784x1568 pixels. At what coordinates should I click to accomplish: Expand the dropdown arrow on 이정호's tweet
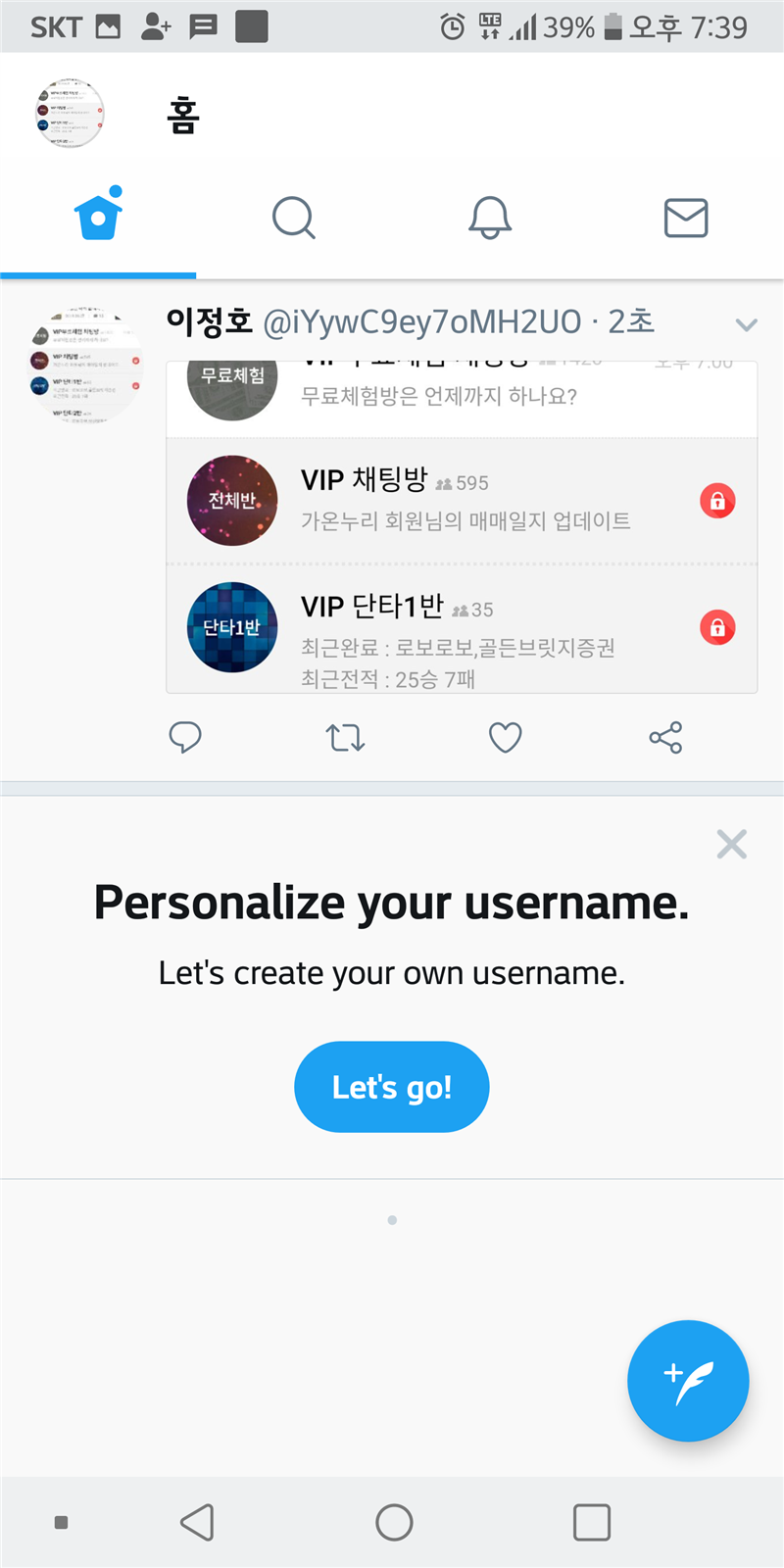[747, 324]
